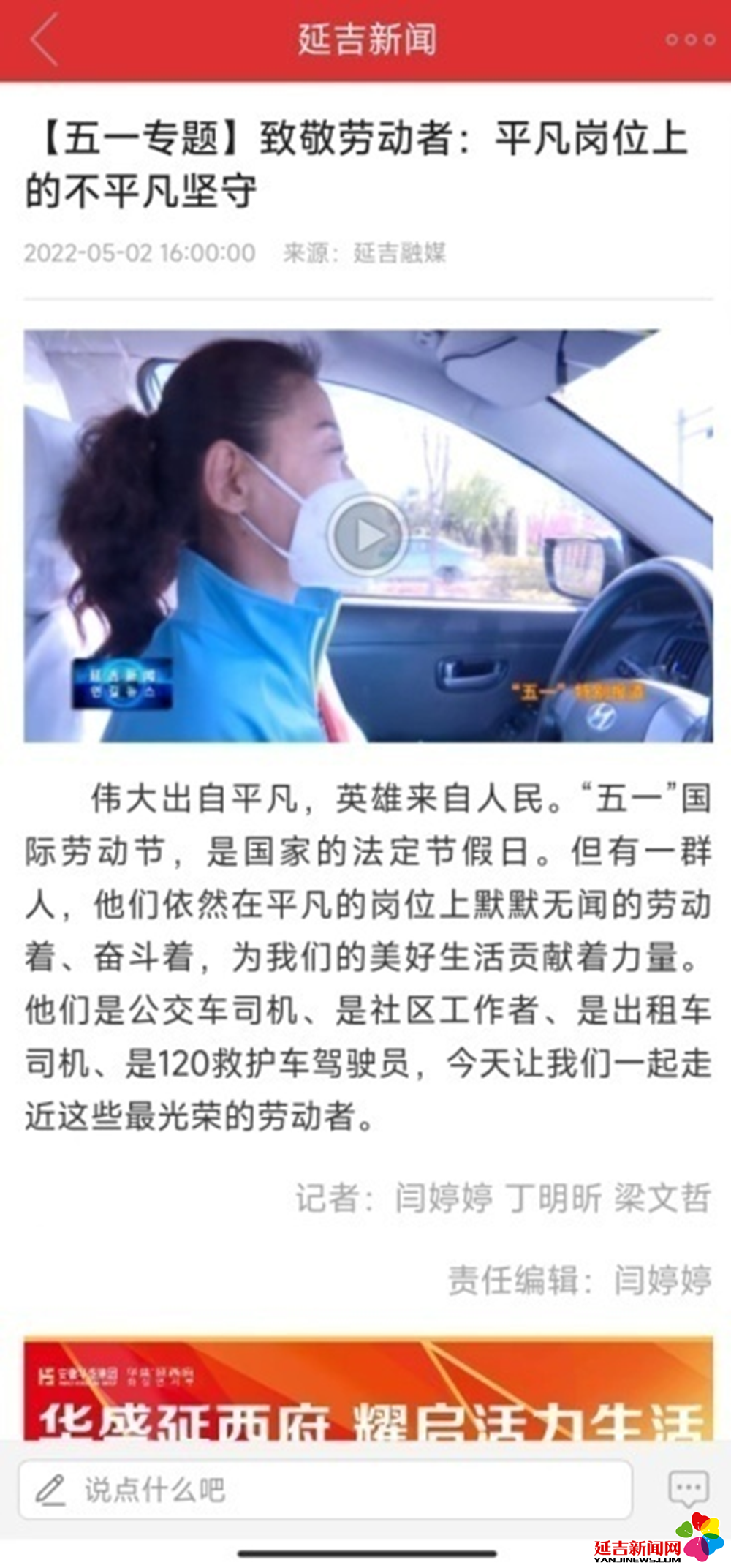The image size is (731, 1568).
Task: Play the article video
Action: (368, 535)
